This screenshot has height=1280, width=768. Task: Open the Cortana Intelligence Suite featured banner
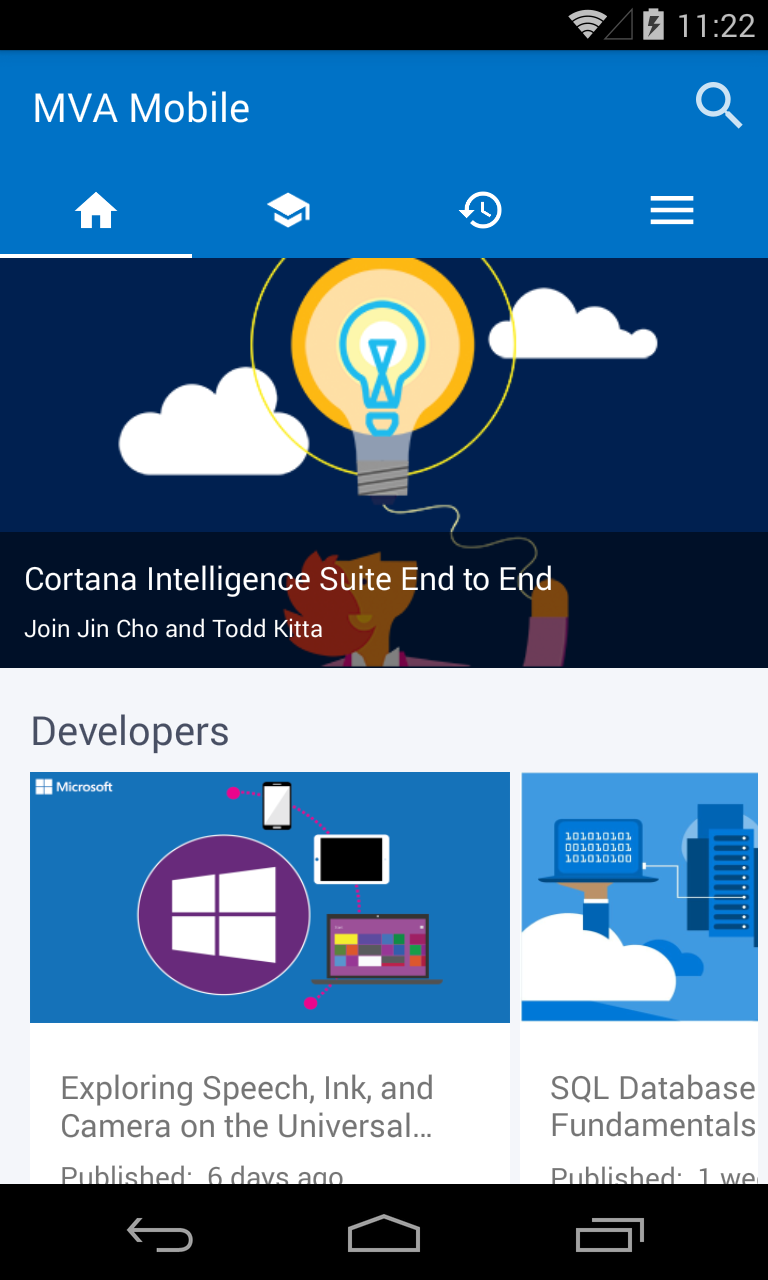pyautogui.click(x=384, y=462)
